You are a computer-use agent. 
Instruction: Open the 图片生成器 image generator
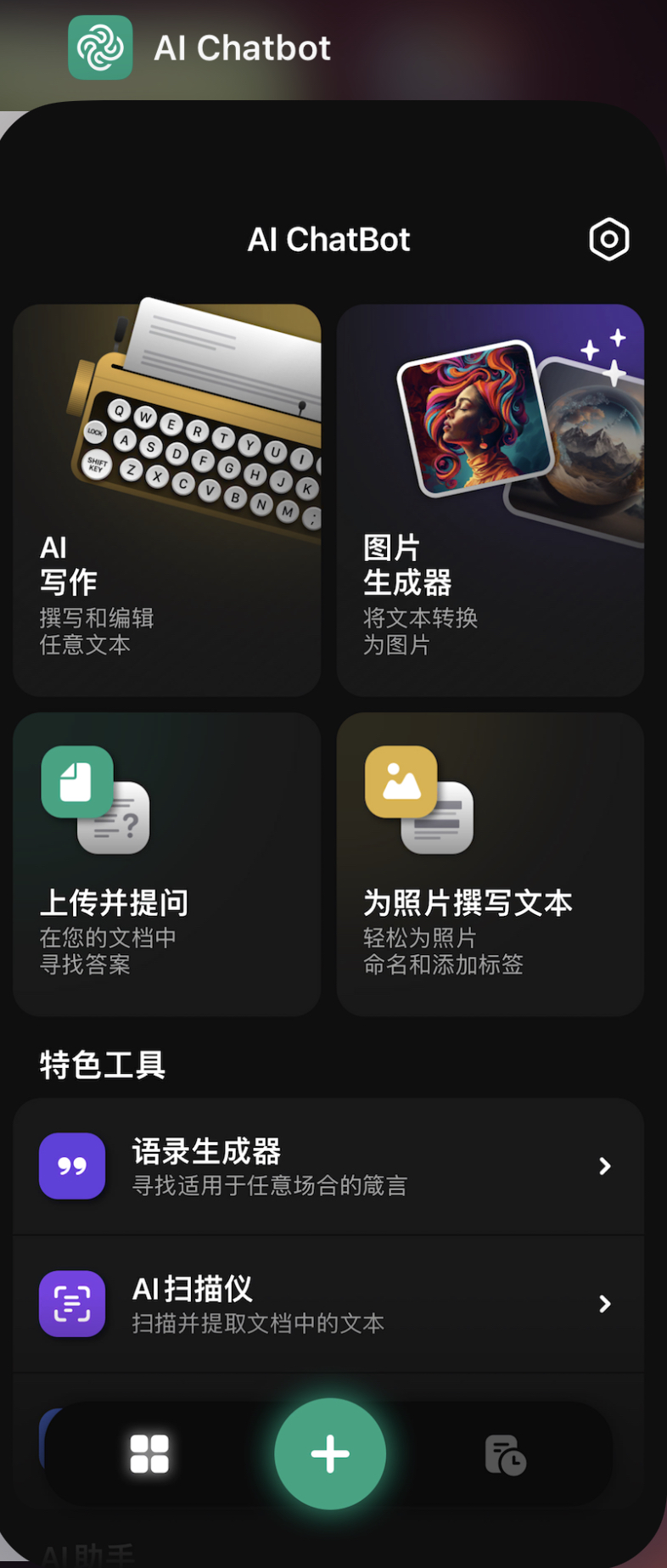coord(490,497)
